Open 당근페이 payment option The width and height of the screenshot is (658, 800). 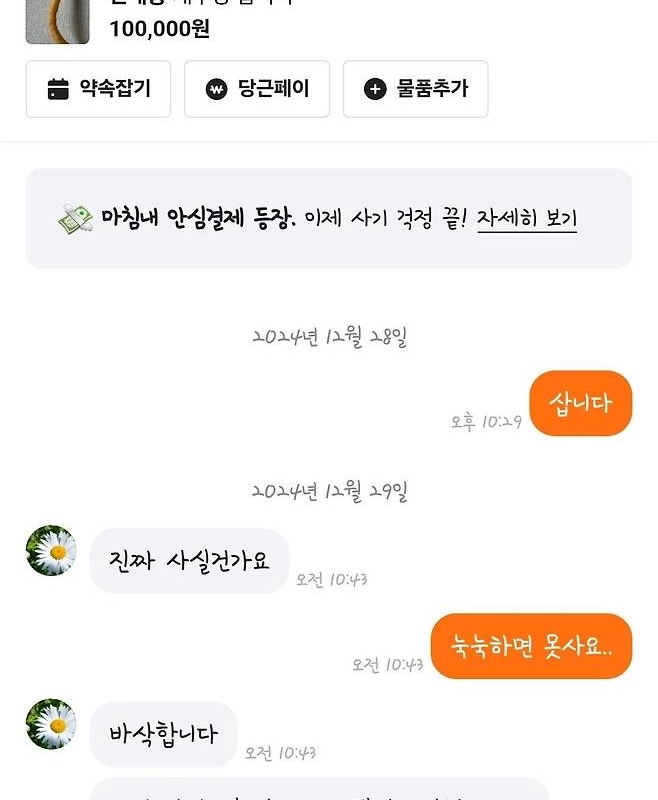[x=257, y=89]
